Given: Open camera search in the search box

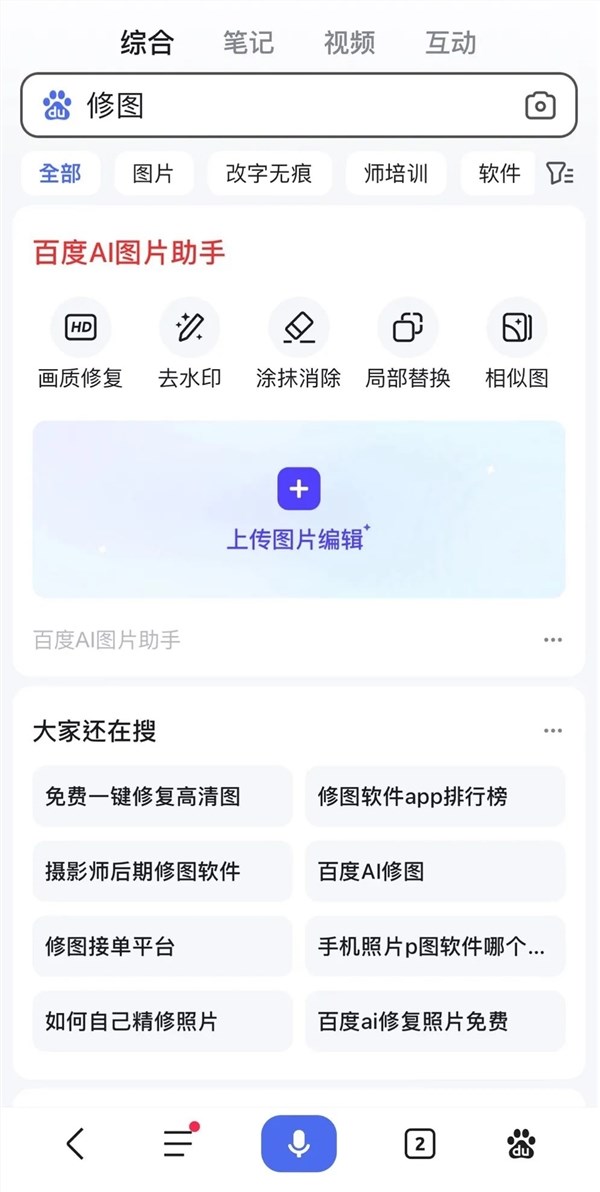Looking at the screenshot, I should pyautogui.click(x=540, y=105).
